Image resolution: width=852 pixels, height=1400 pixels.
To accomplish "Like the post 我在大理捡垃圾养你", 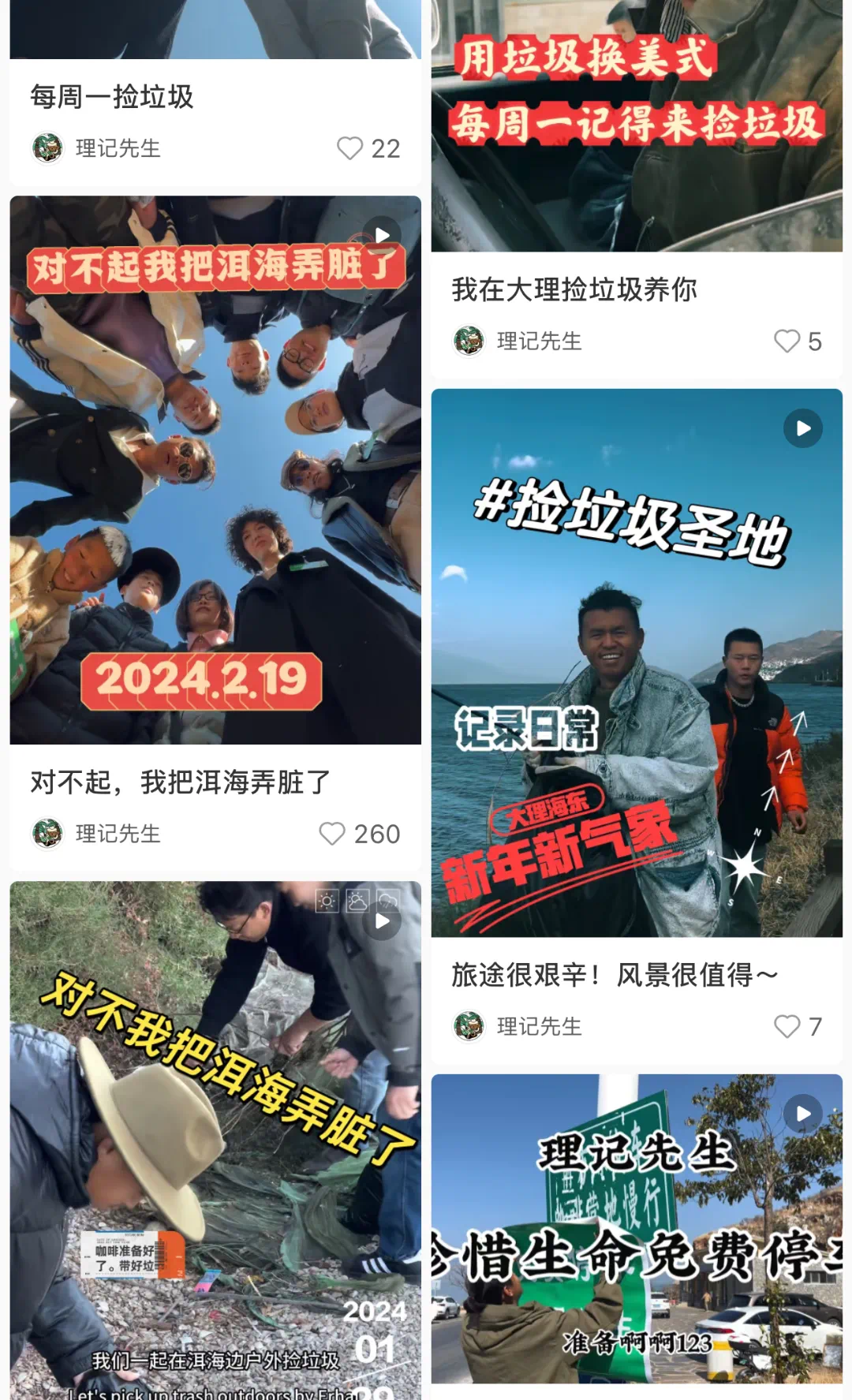I will pyautogui.click(x=787, y=341).
